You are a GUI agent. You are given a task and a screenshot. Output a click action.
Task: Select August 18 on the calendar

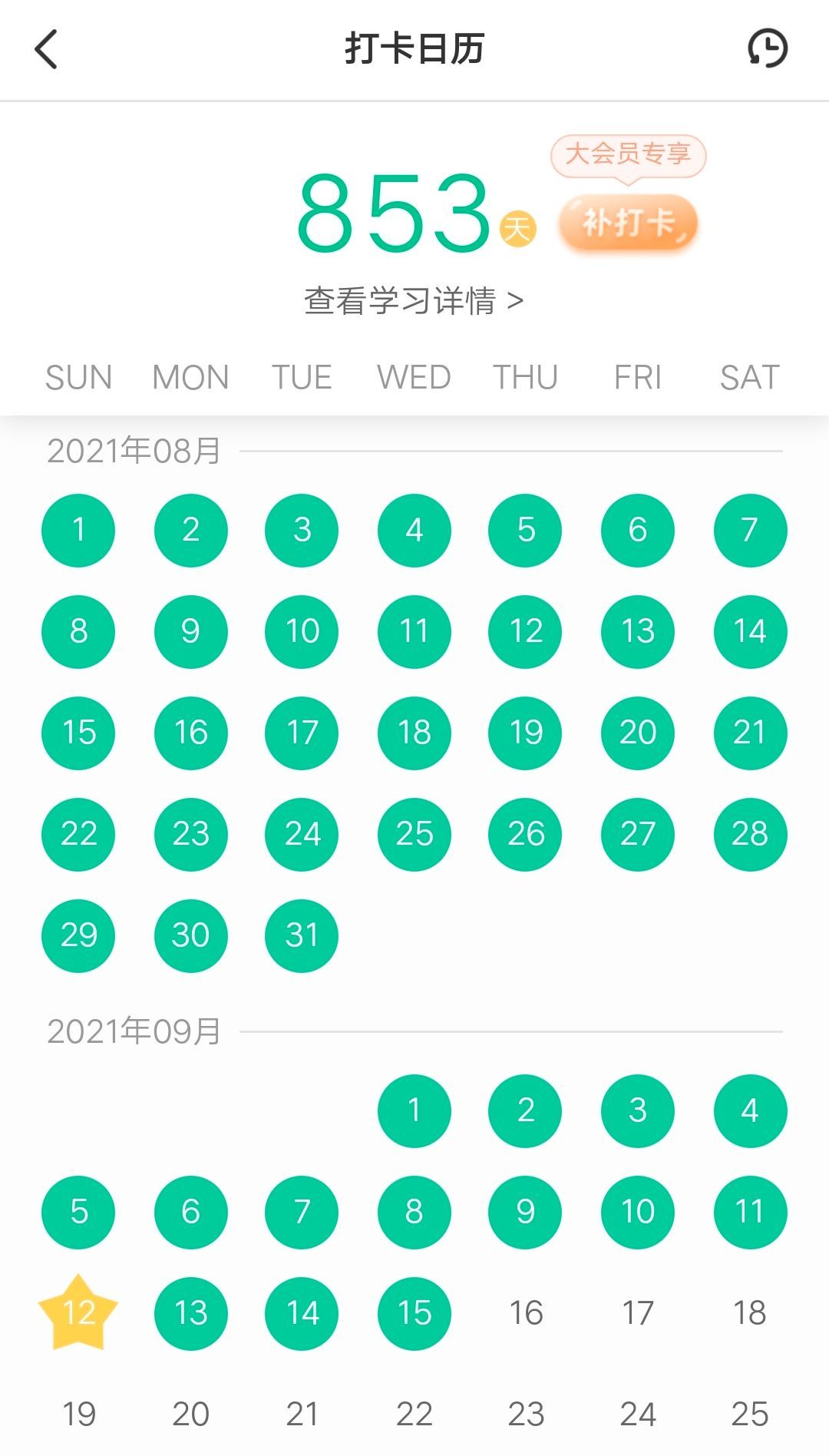(414, 732)
